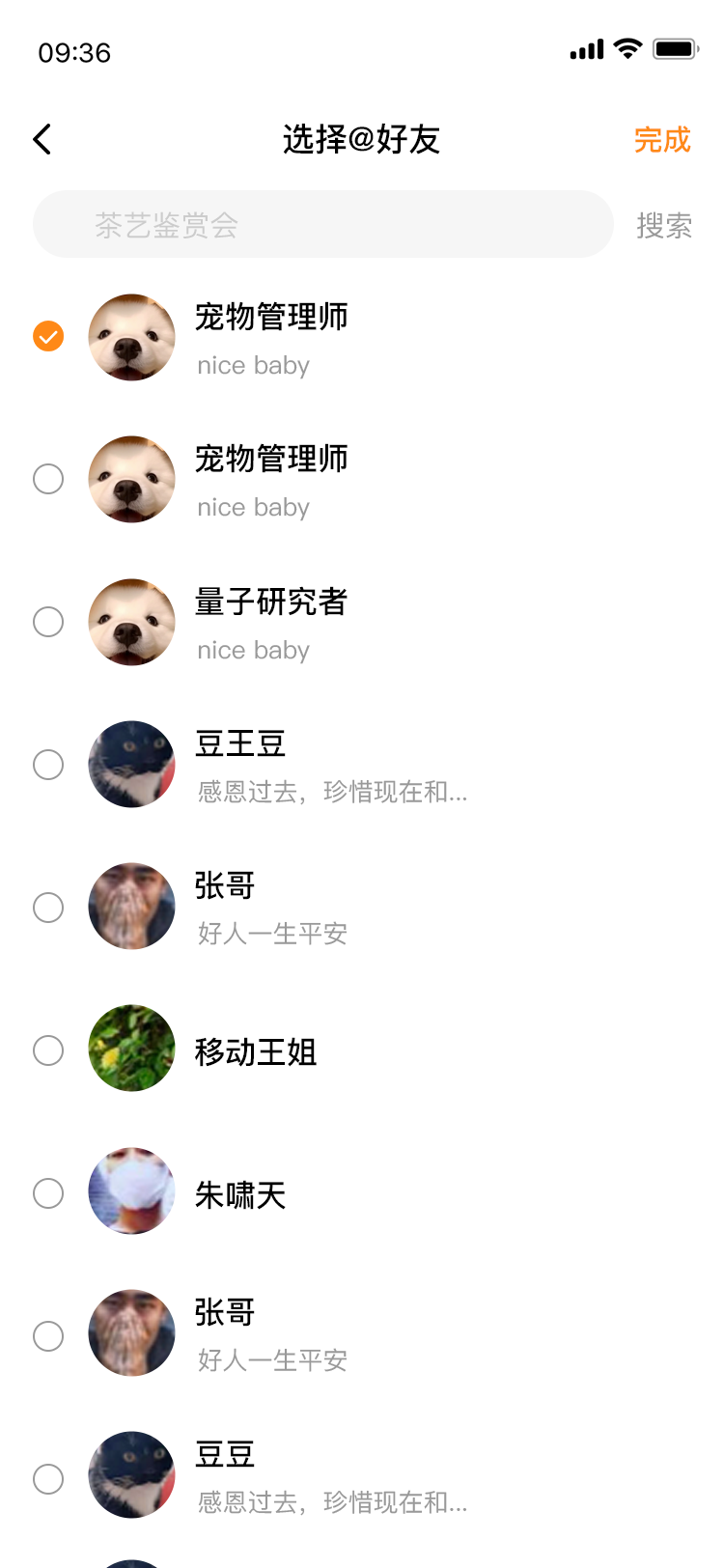Focus the 茶艺鉴赏会 search field
The image size is (724, 1568).
tap(322, 225)
